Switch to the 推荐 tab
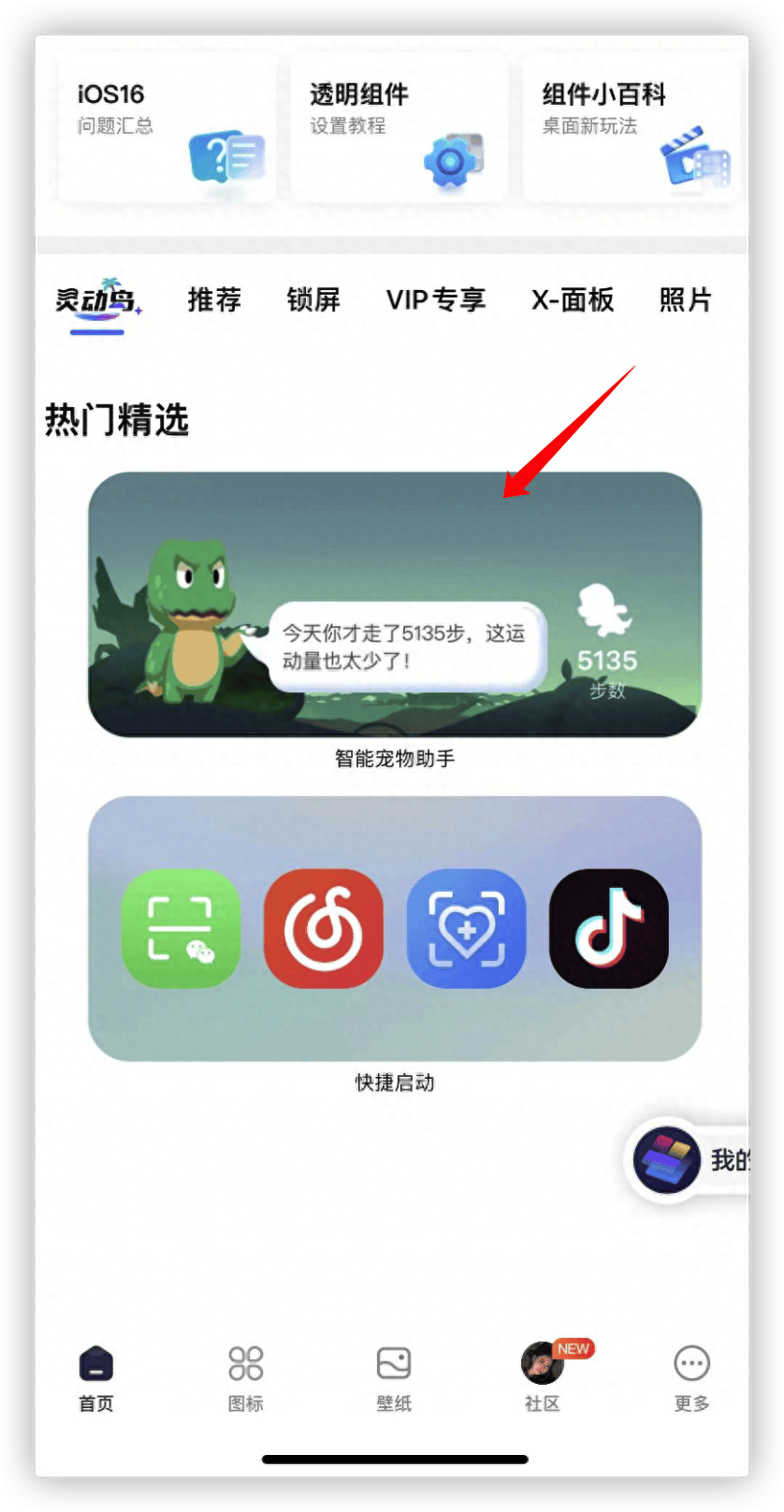784x1512 pixels. pos(214,300)
